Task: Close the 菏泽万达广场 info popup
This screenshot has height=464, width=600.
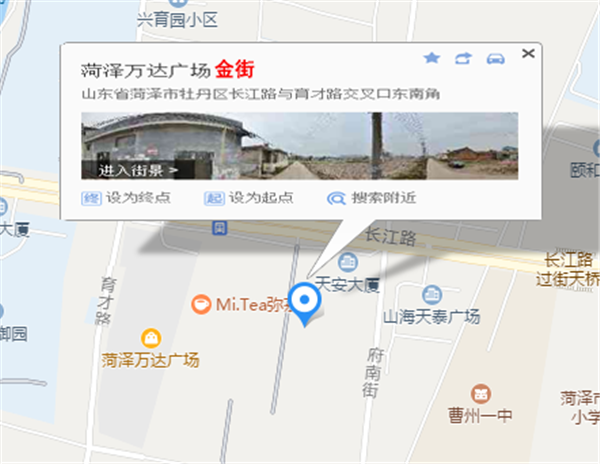Action: pos(528,55)
